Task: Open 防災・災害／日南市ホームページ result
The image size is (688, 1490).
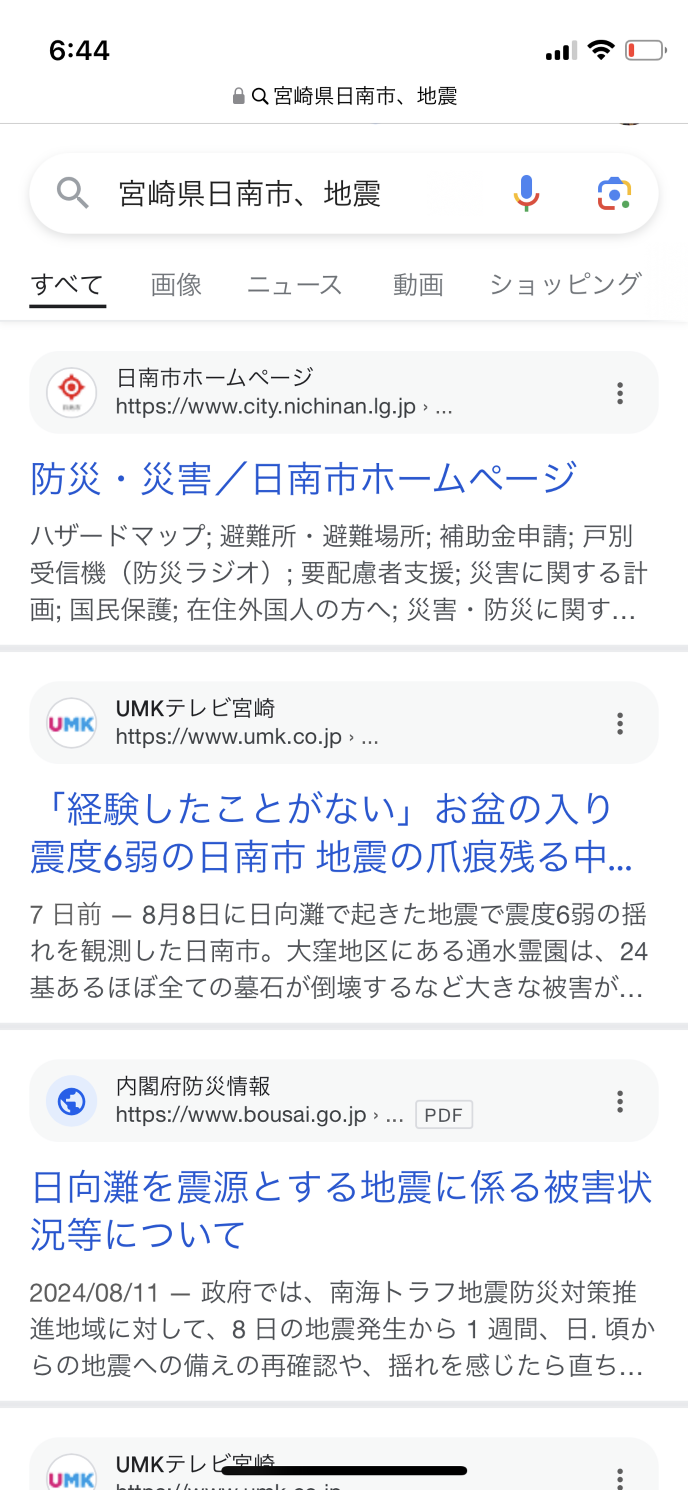Action: pos(304,478)
